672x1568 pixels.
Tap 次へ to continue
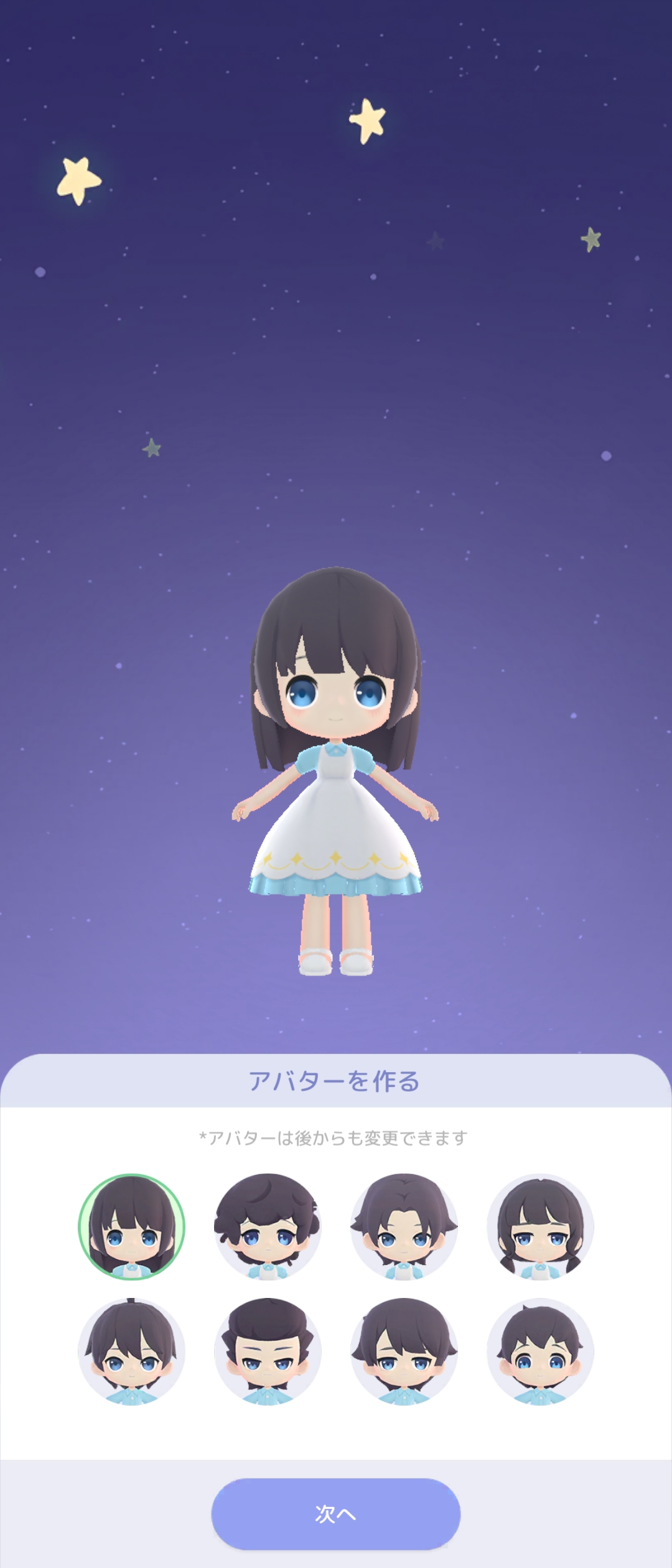(335, 1513)
